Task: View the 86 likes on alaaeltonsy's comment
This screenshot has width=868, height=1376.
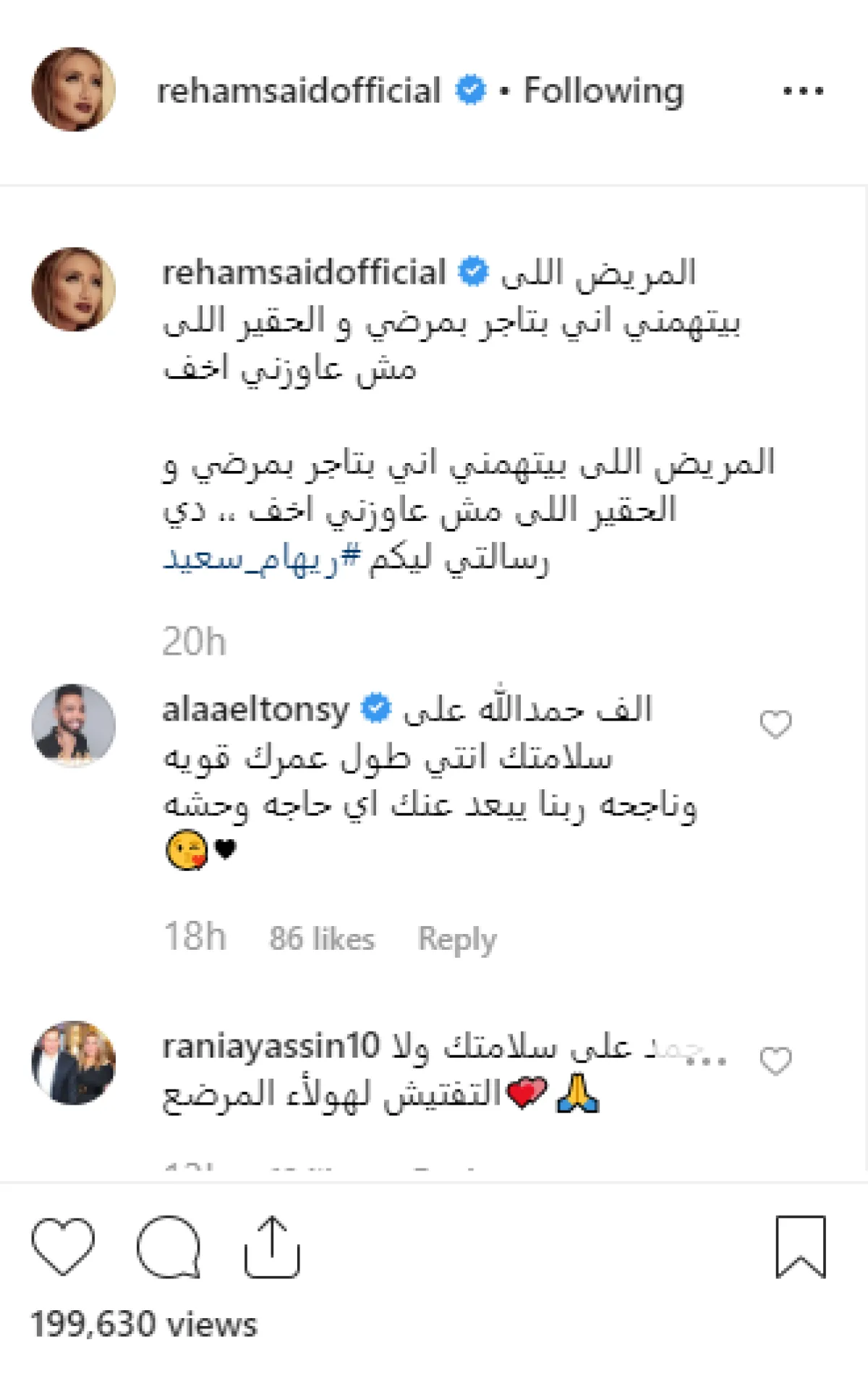Action: tap(322, 939)
